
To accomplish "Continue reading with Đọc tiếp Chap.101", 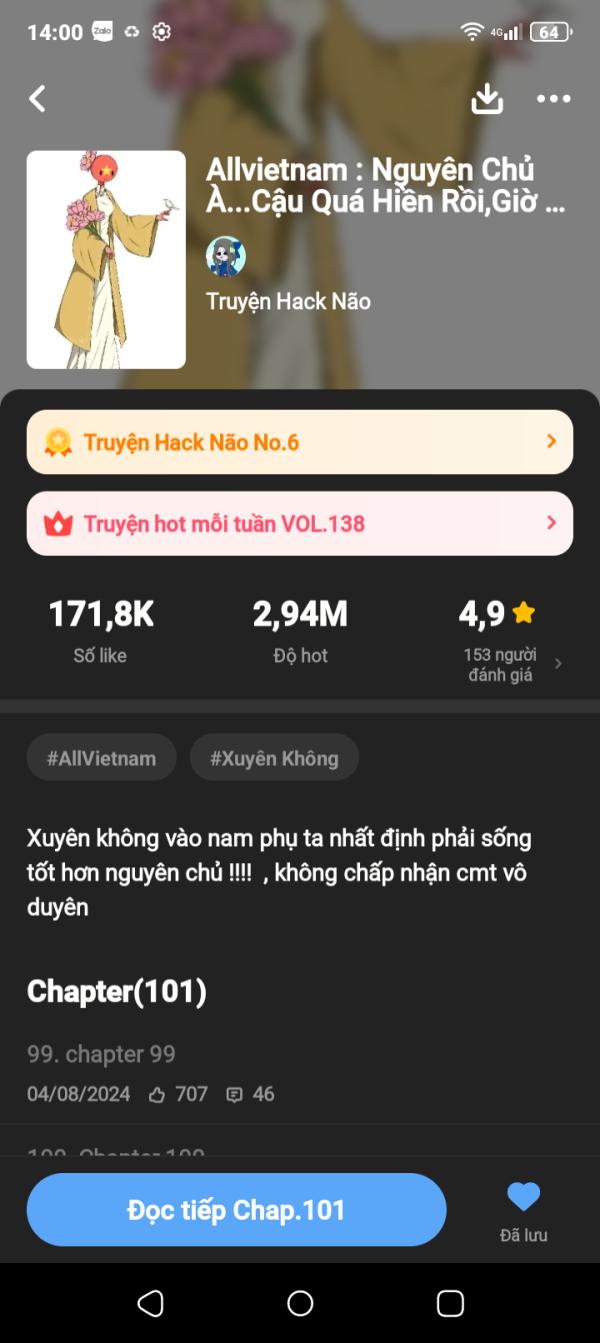I will [236, 1210].
